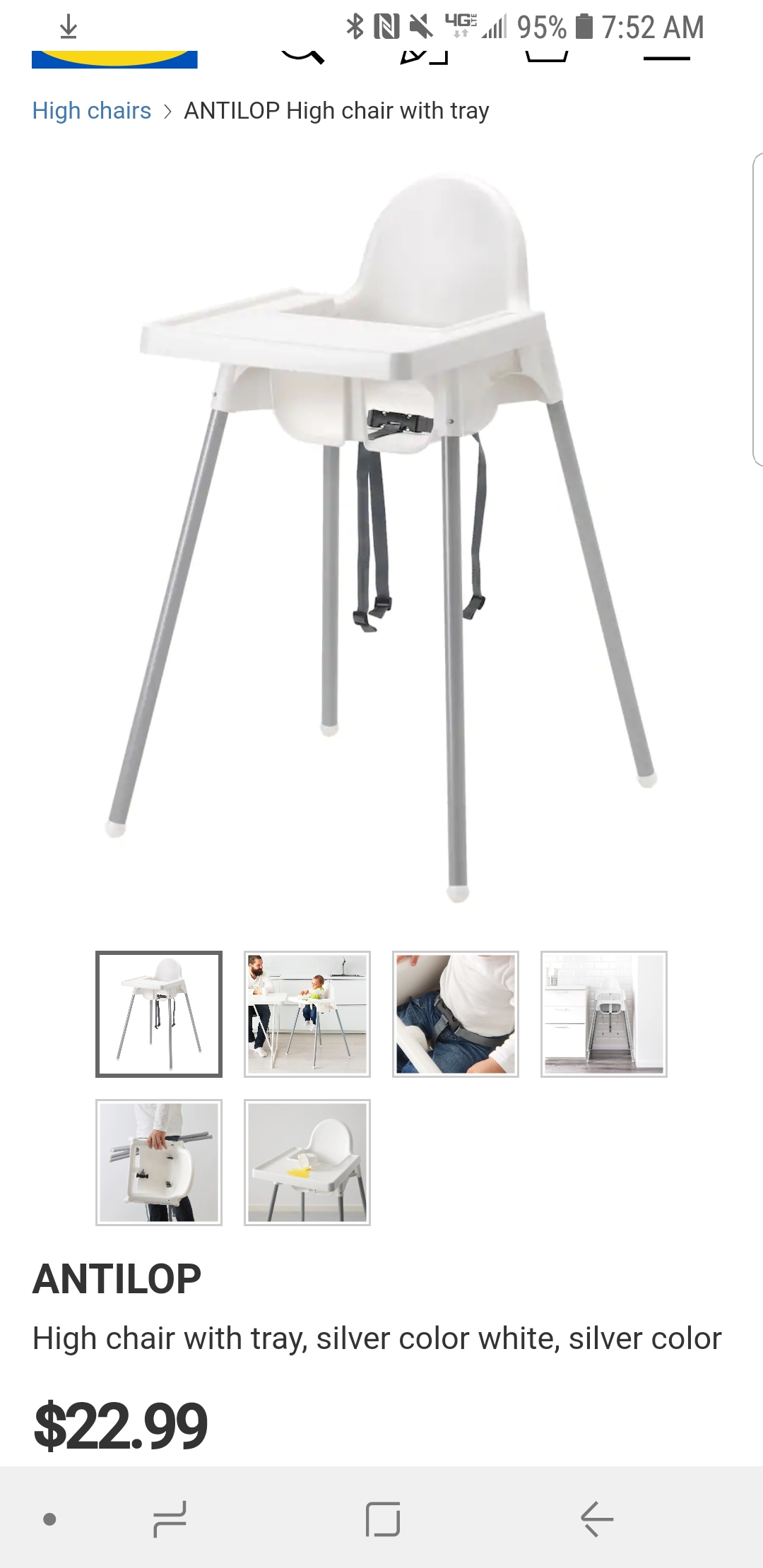The width and height of the screenshot is (763, 1568).
Task: View the thumbnail of man with baby
Action: [307, 1014]
